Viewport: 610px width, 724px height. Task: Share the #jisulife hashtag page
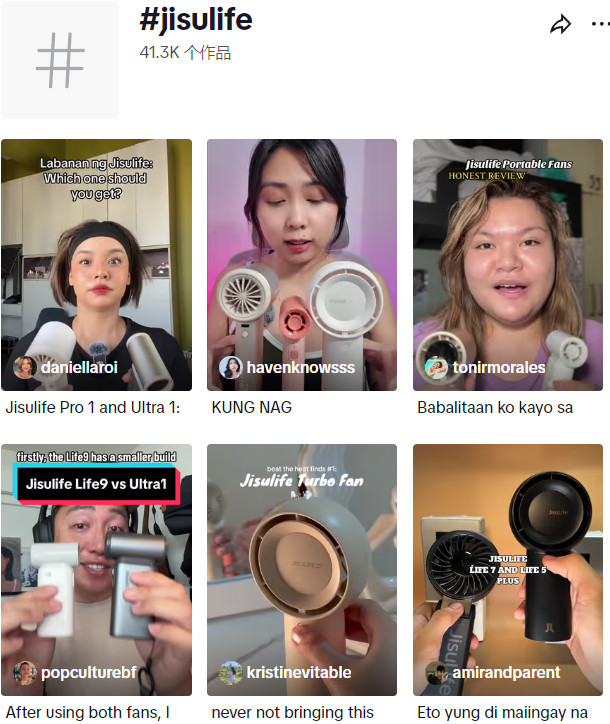(561, 25)
